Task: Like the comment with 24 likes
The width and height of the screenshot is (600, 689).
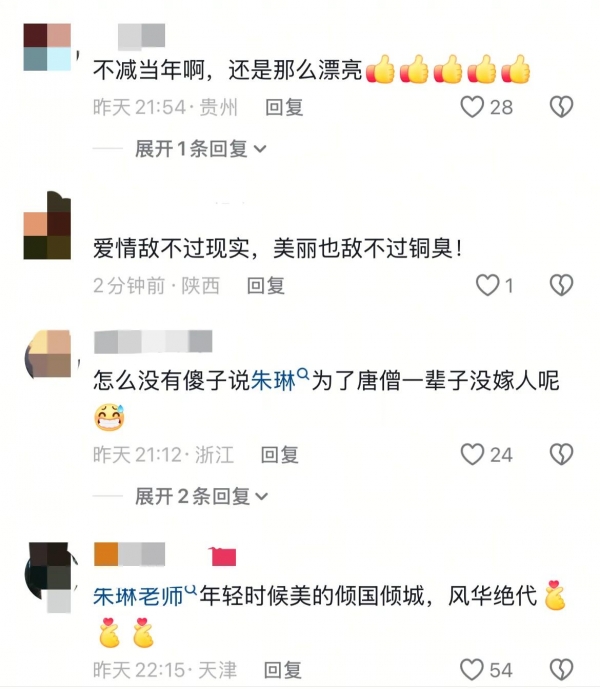Action: [472, 455]
